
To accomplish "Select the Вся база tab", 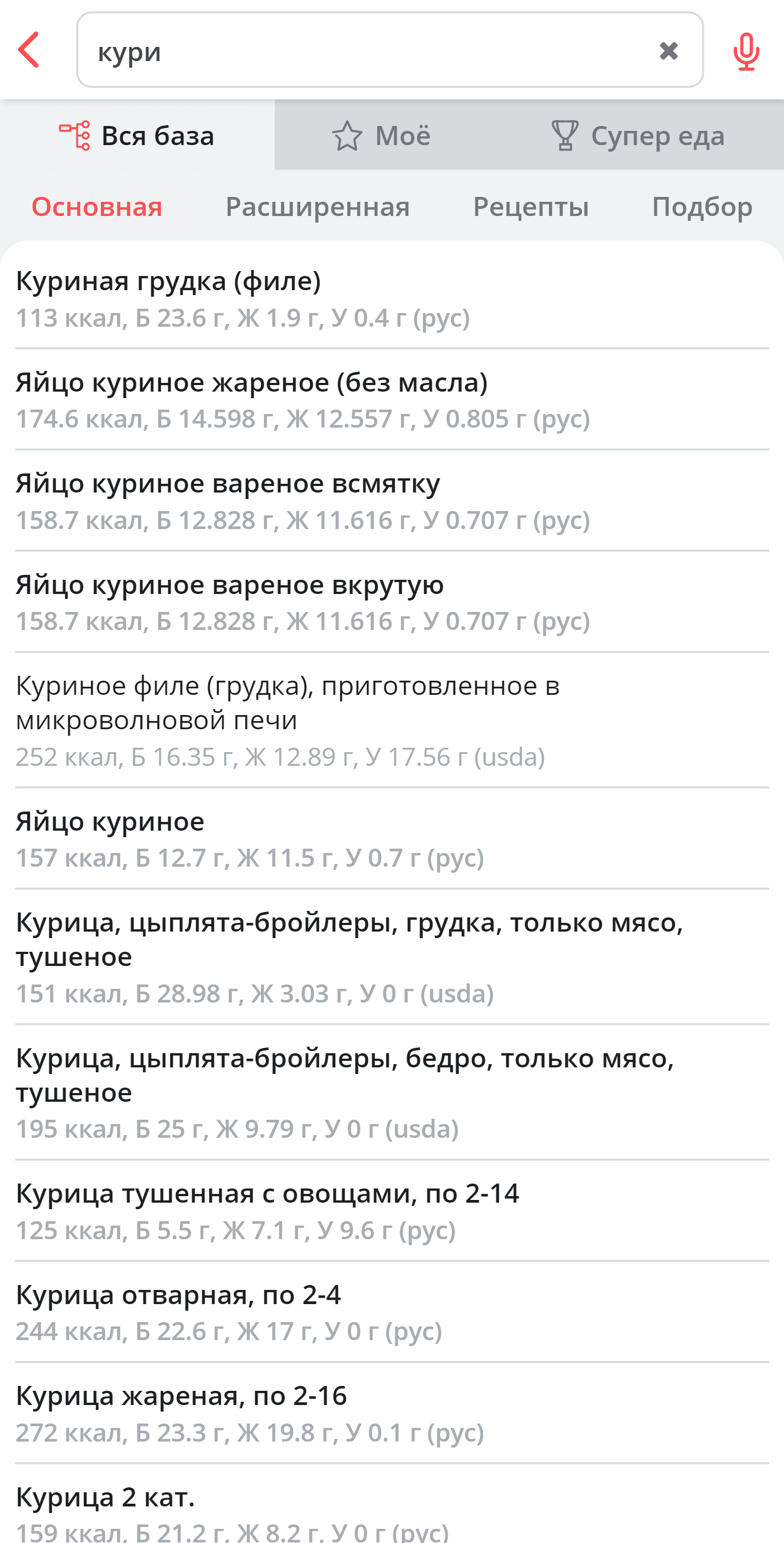I will (137, 135).
